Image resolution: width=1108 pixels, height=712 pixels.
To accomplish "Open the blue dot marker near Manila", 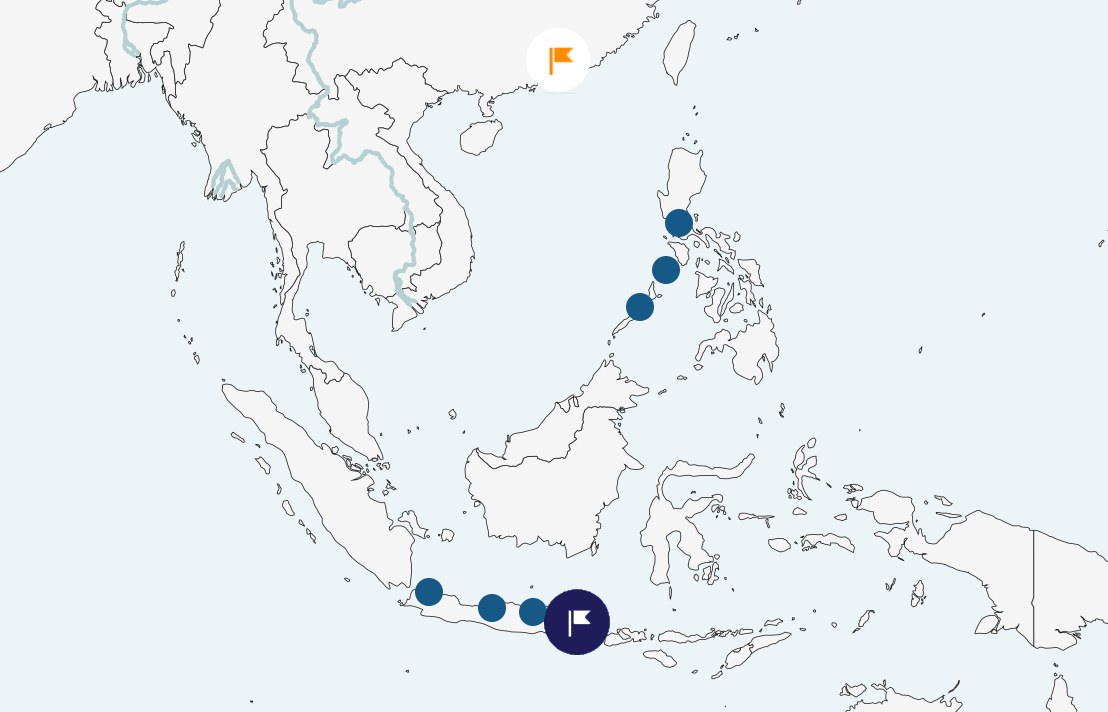I will pos(679,223).
